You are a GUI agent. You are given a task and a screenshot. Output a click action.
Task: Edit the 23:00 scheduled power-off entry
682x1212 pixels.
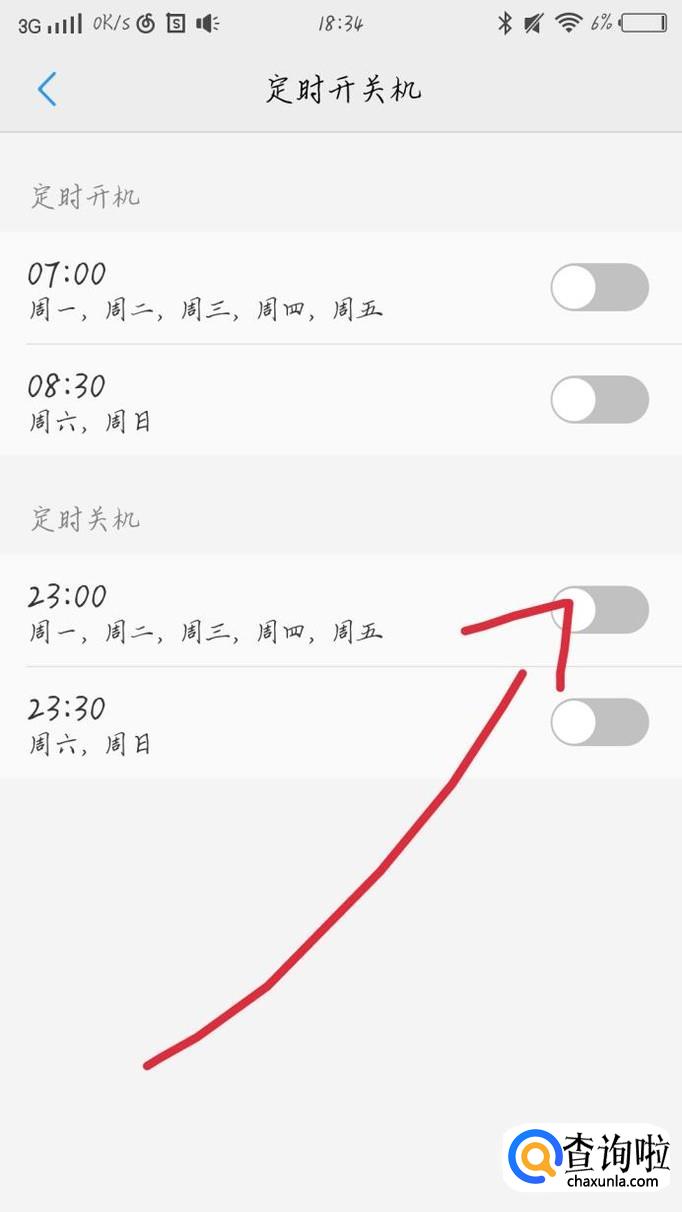(250, 611)
